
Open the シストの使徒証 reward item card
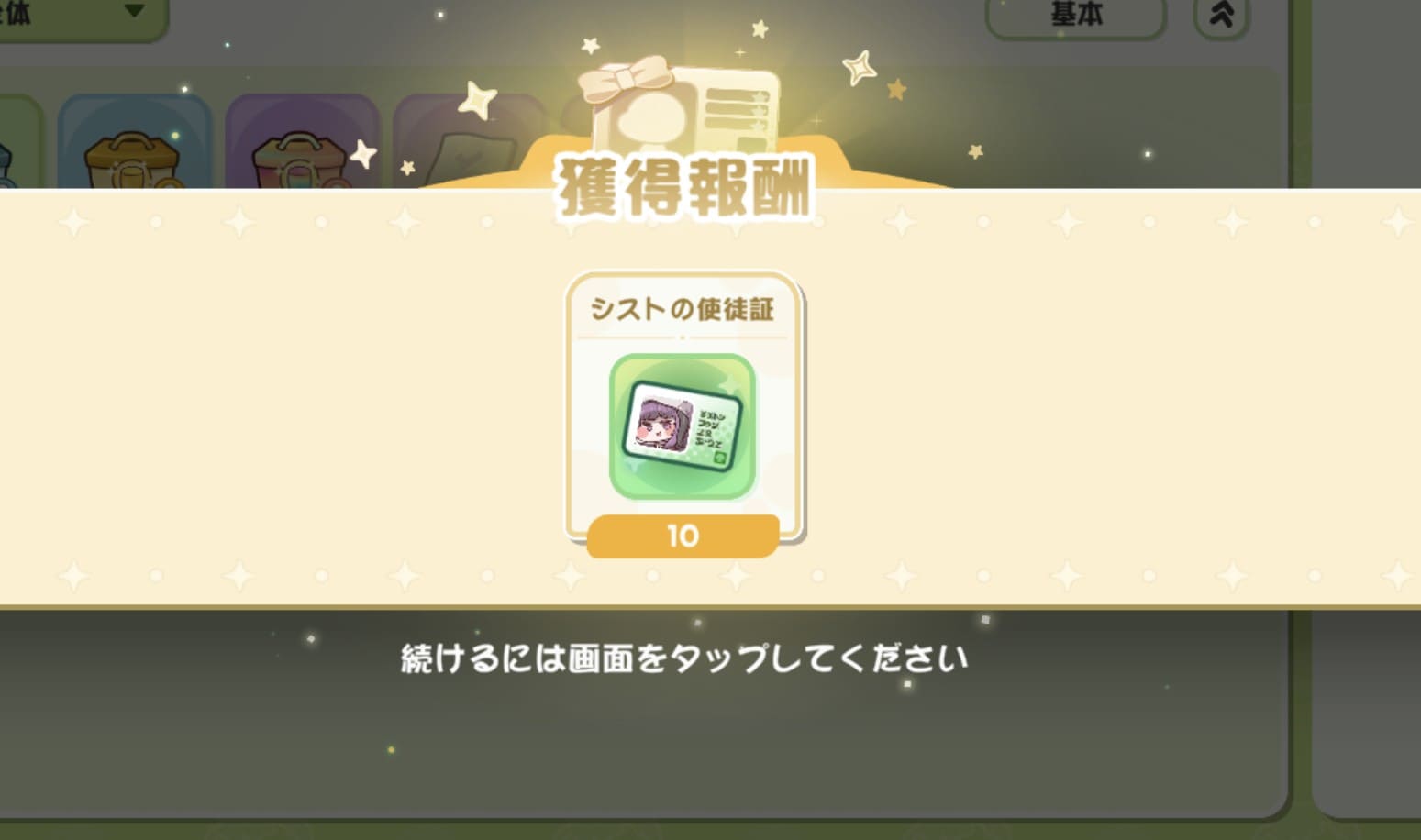click(684, 414)
